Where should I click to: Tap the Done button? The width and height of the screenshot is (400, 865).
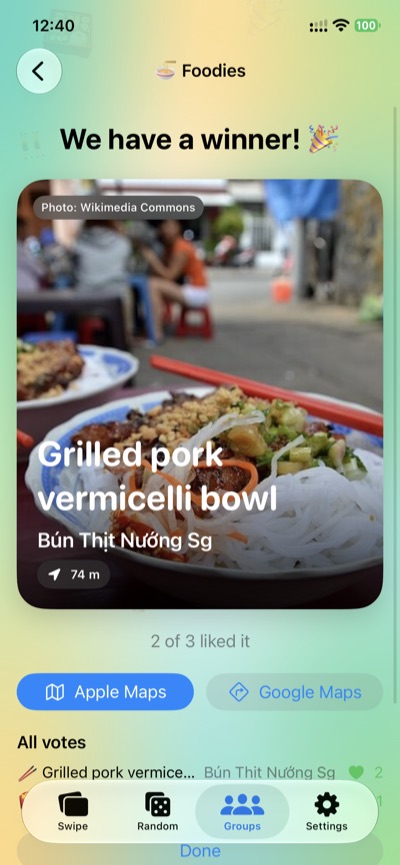tap(200, 850)
